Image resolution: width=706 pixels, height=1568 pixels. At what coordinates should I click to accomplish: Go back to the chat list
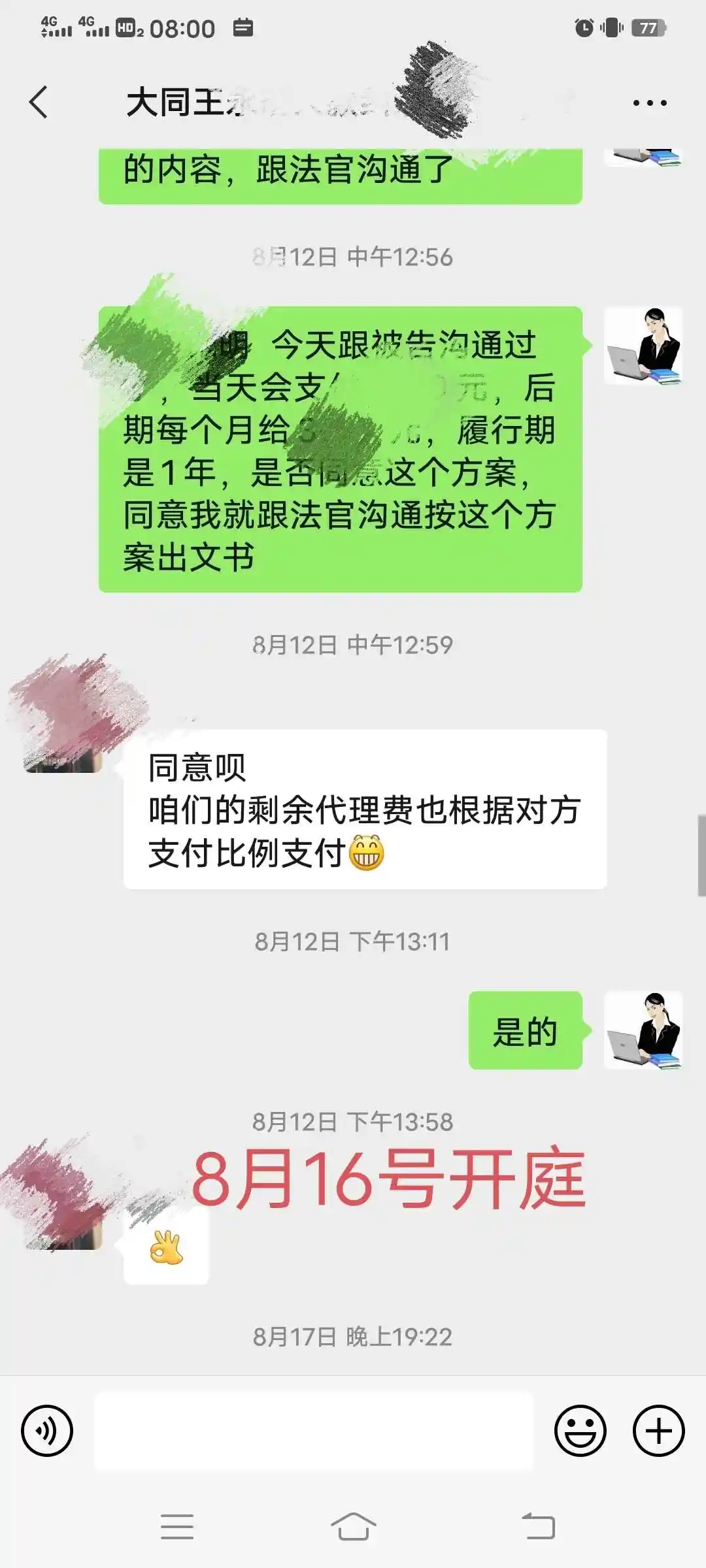[39, 103]
